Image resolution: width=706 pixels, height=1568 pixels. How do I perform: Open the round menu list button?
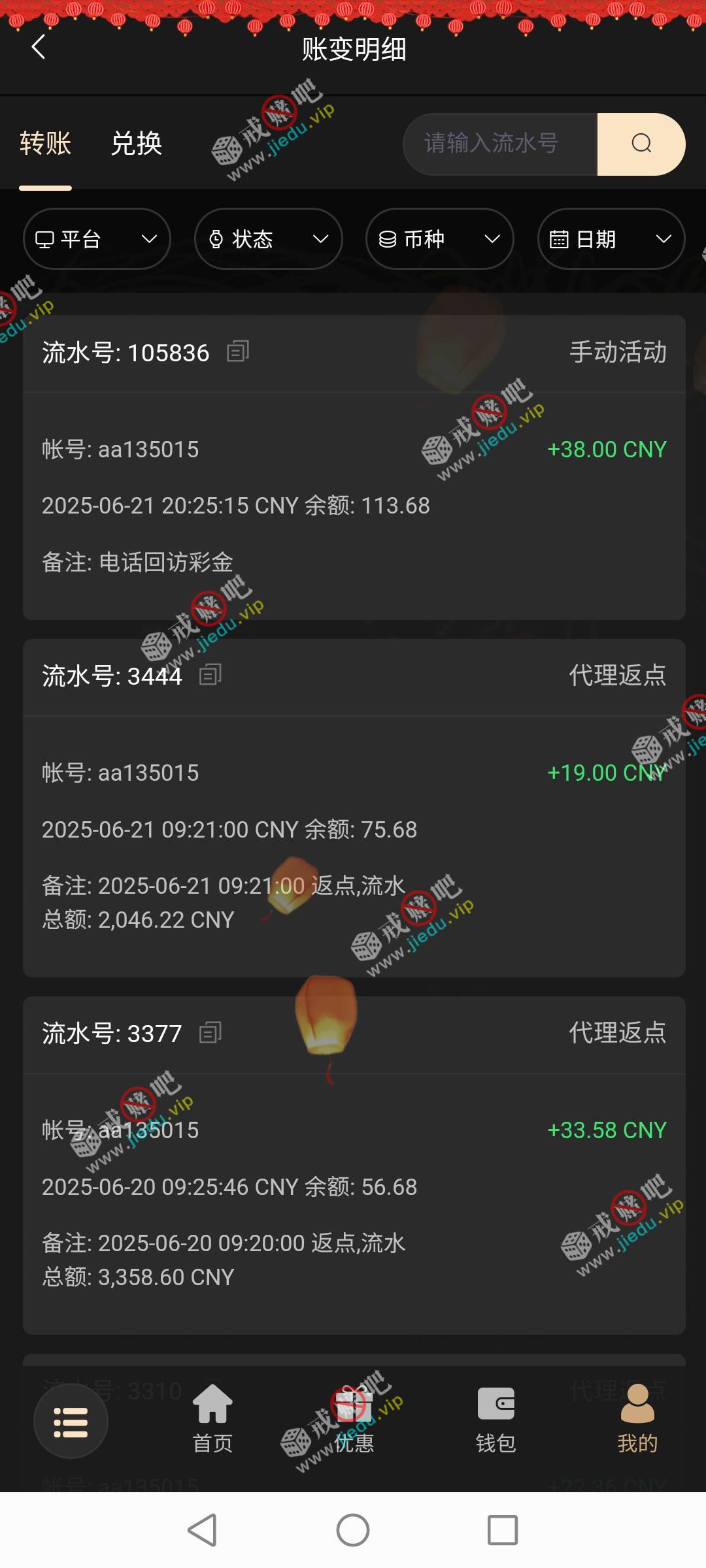click(x=71, y=1422)
